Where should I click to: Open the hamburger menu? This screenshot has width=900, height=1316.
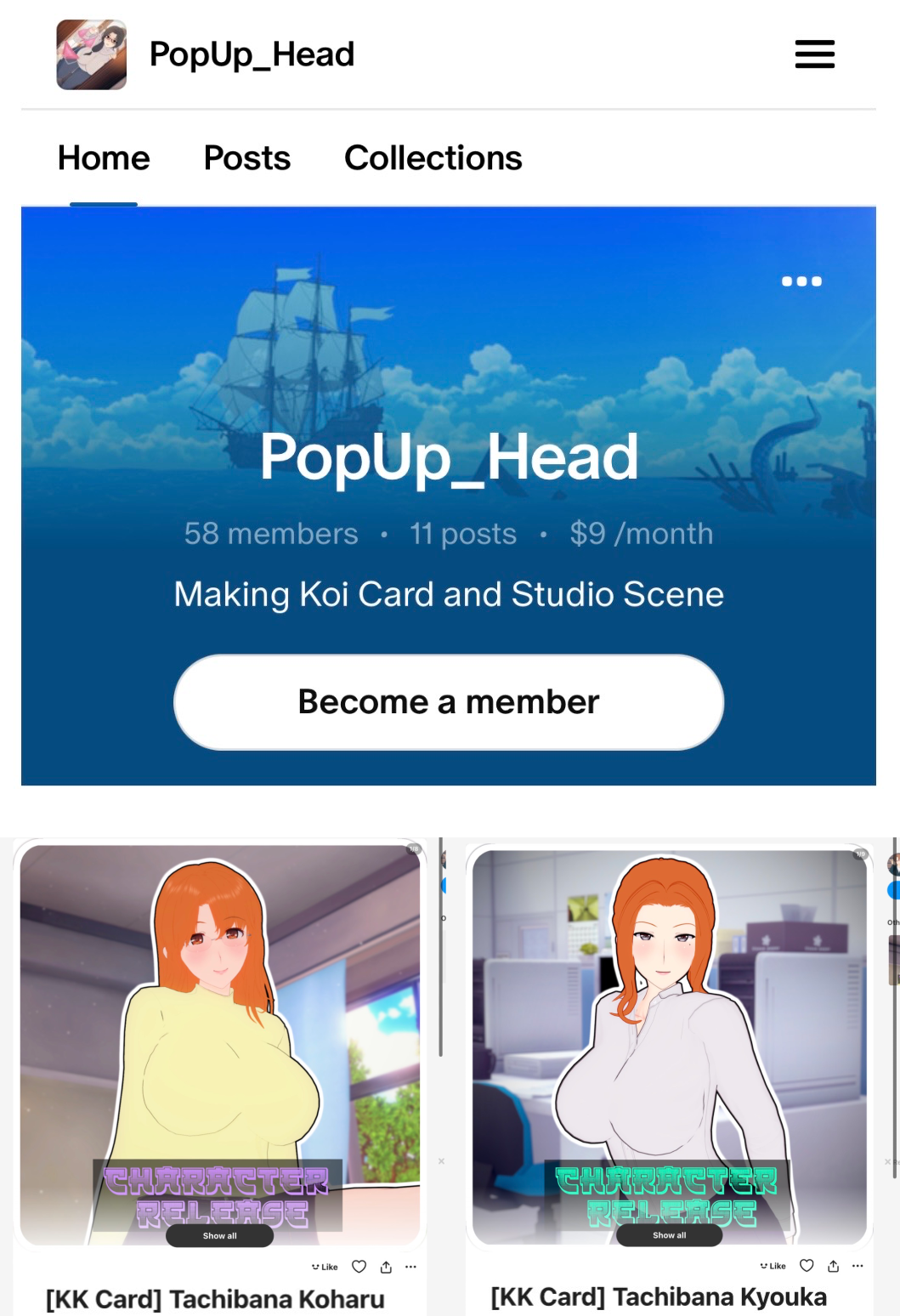coord(814,54)
